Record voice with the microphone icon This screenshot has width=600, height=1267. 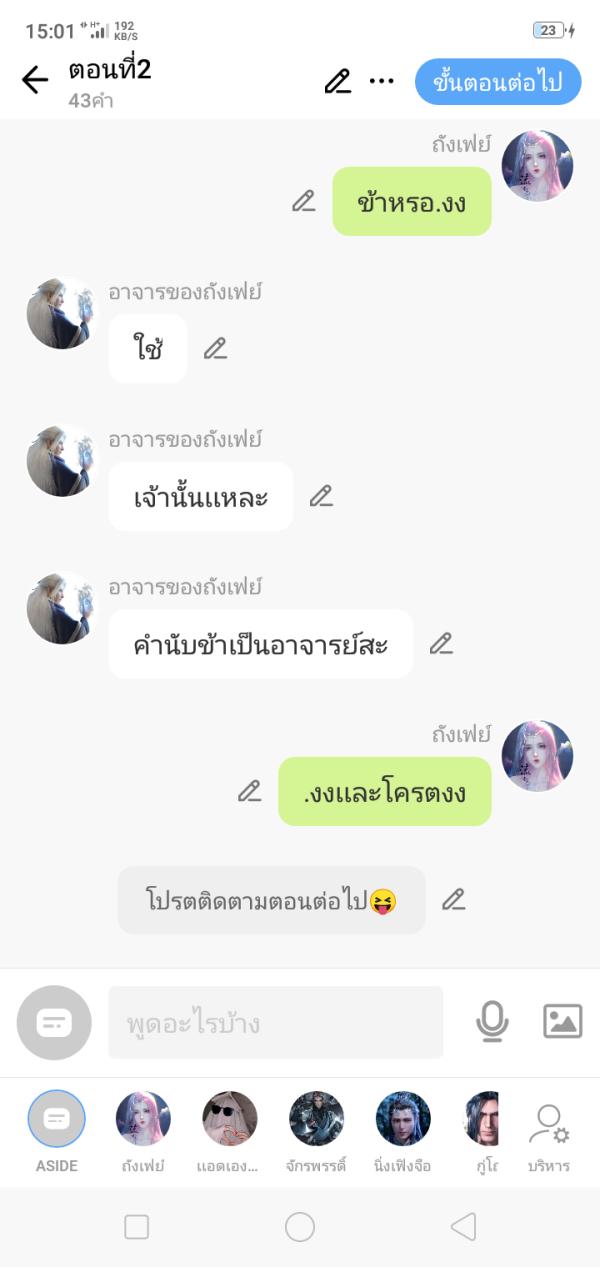pyautogui.click(x=492, y=1021)
